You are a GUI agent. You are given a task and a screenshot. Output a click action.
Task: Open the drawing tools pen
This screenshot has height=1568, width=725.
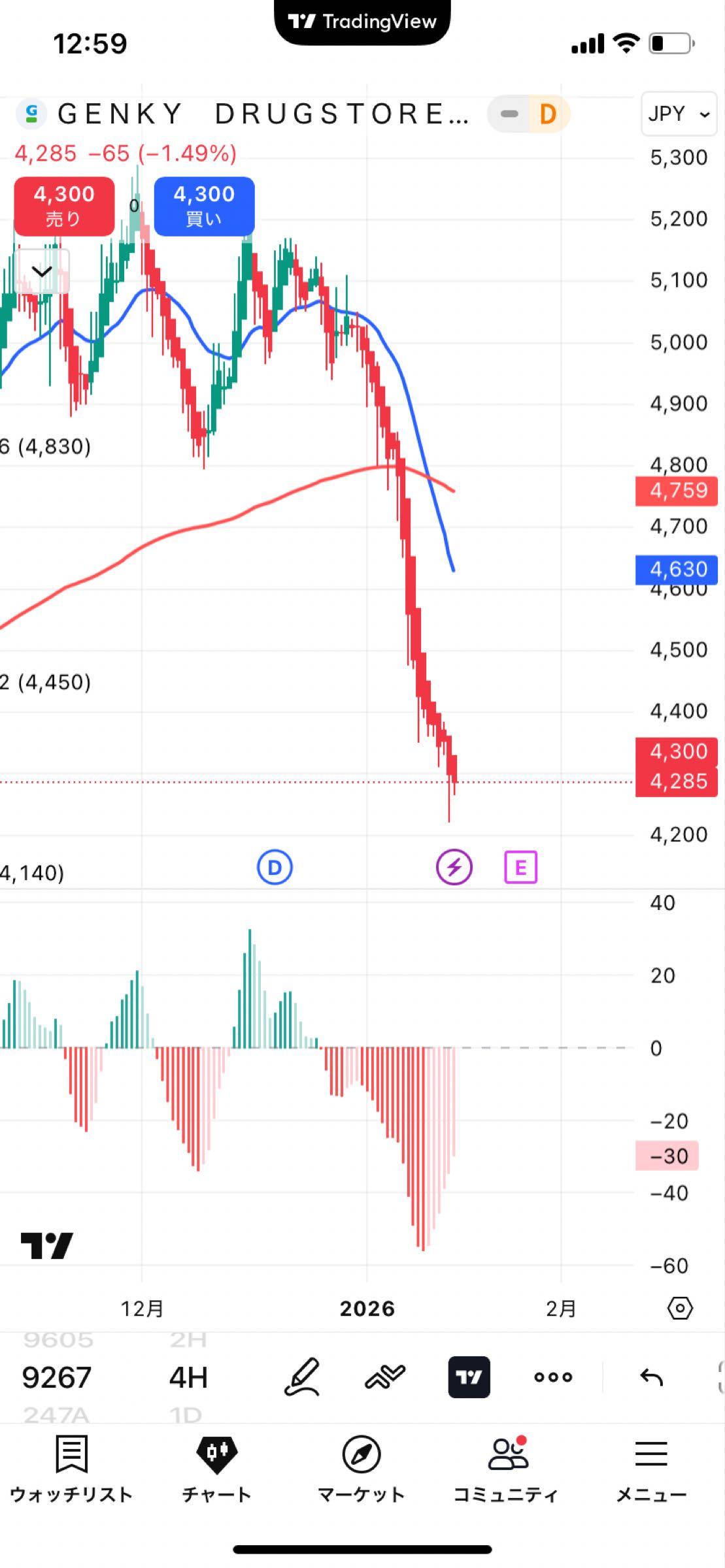click(x=302, y=1377)
